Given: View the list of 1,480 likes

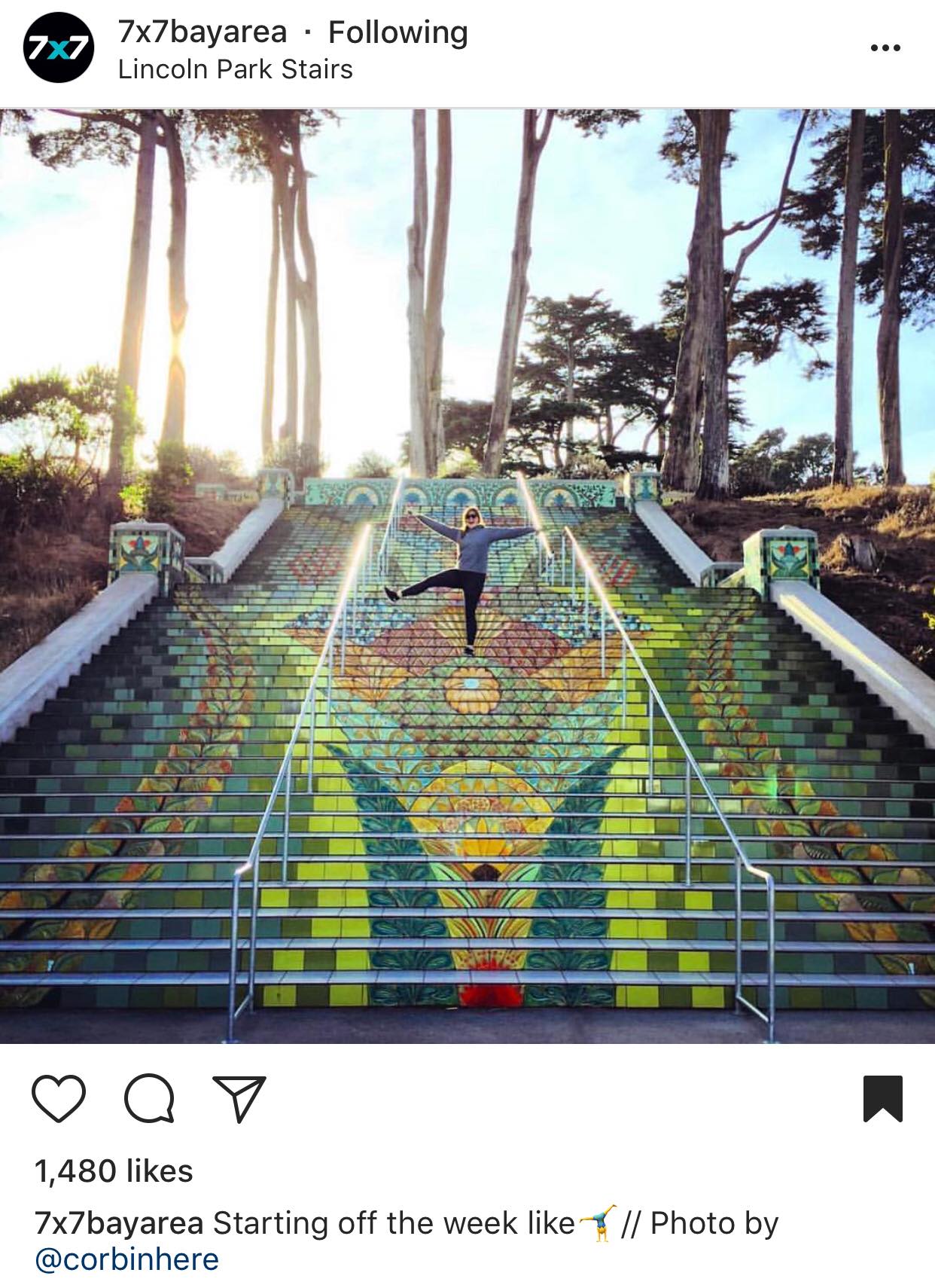Looking at the screenshot, I should pyautogui.click(x=114, y=1171).
